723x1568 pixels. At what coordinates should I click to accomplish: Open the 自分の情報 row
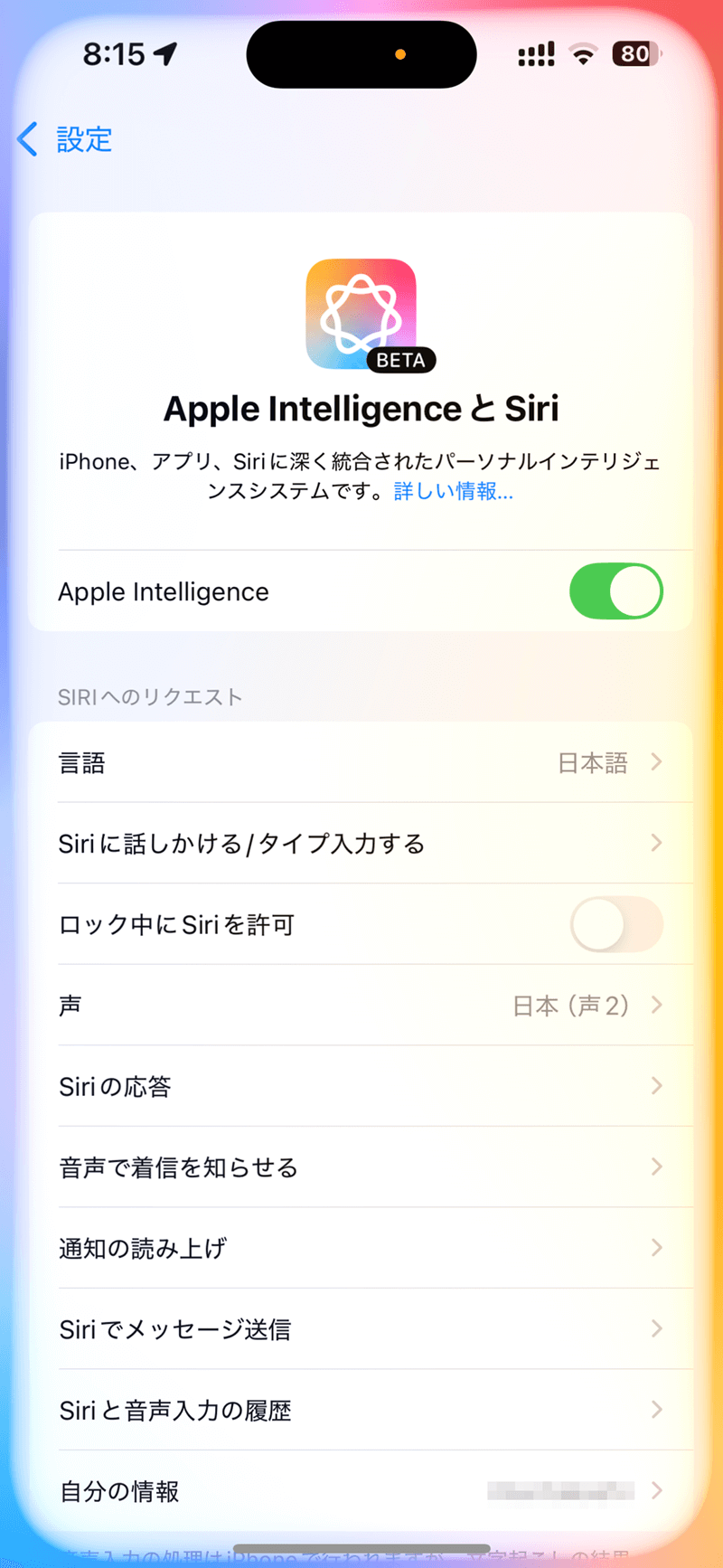361,1490
